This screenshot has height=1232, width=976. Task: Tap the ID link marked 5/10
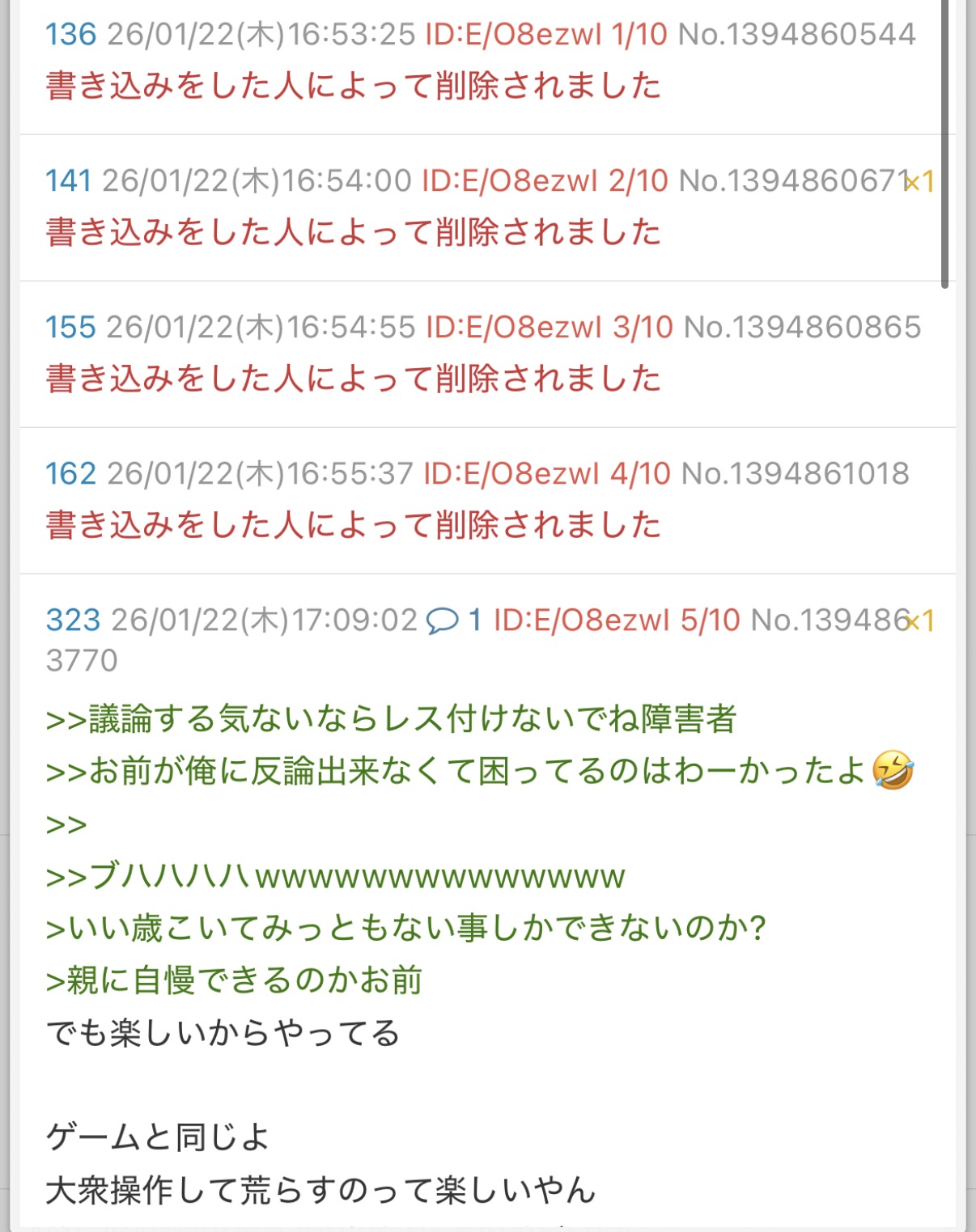617,620
